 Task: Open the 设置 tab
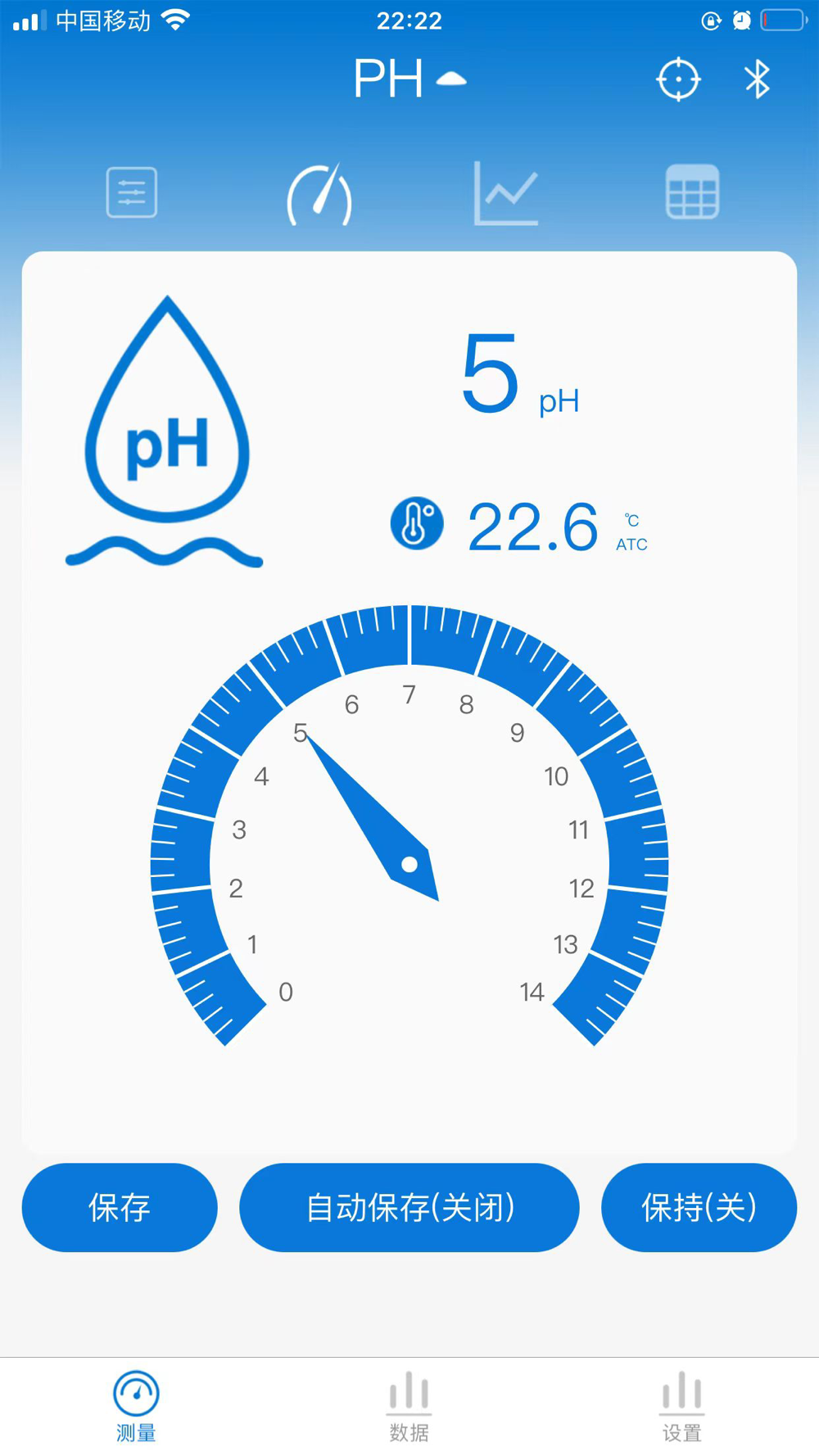681,1407
